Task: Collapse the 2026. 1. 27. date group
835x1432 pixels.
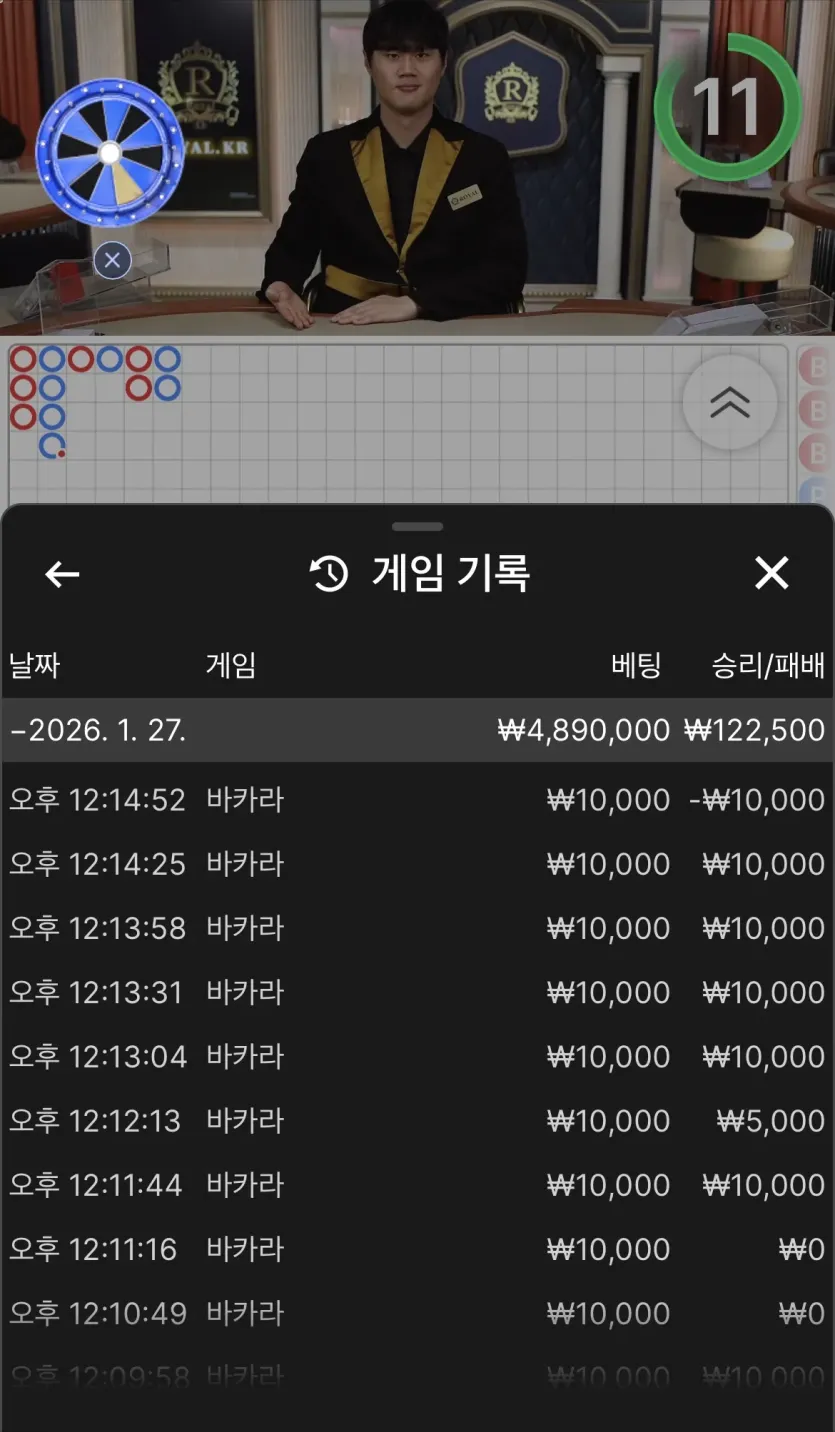Action: coord(417,730)
